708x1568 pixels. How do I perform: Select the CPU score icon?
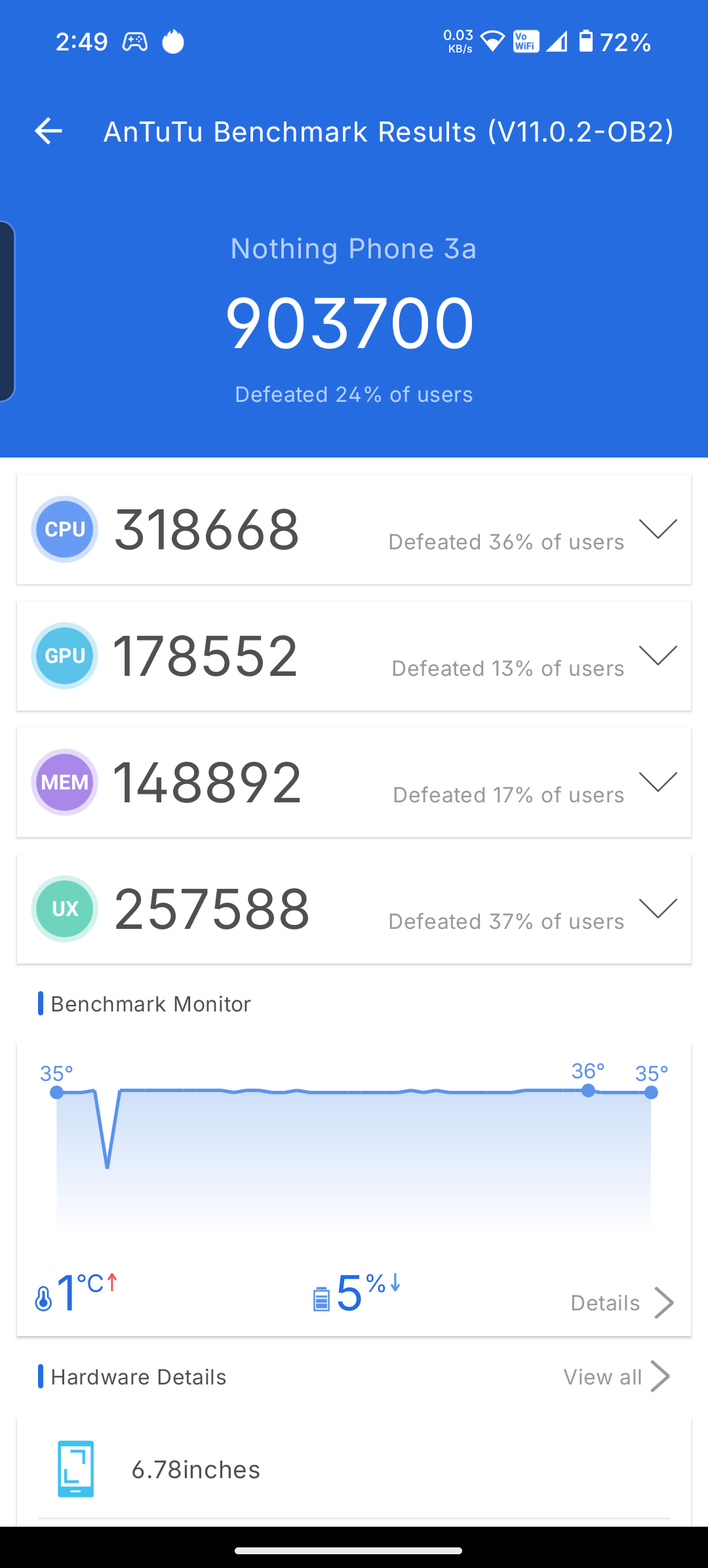click(64, 529)
